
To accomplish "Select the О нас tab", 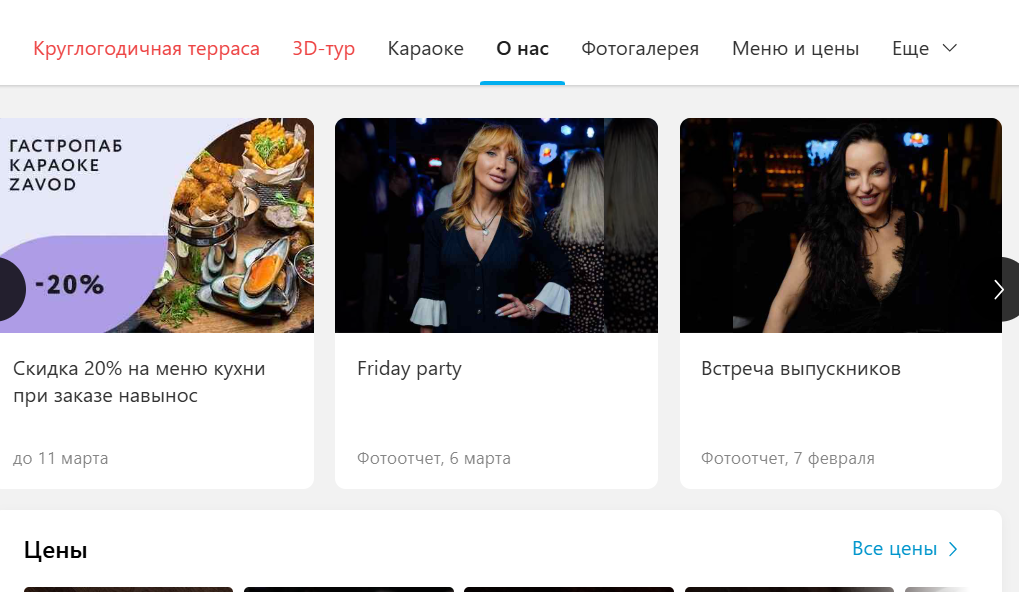I will pyautogui.click(x=522, y=48).
